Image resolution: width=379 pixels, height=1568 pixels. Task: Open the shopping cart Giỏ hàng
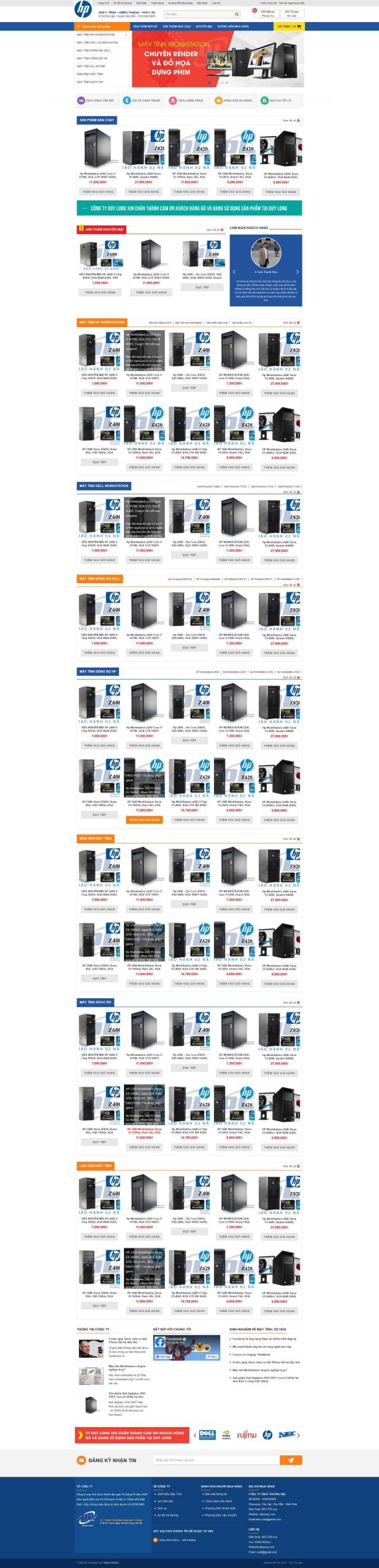(289, 26)
